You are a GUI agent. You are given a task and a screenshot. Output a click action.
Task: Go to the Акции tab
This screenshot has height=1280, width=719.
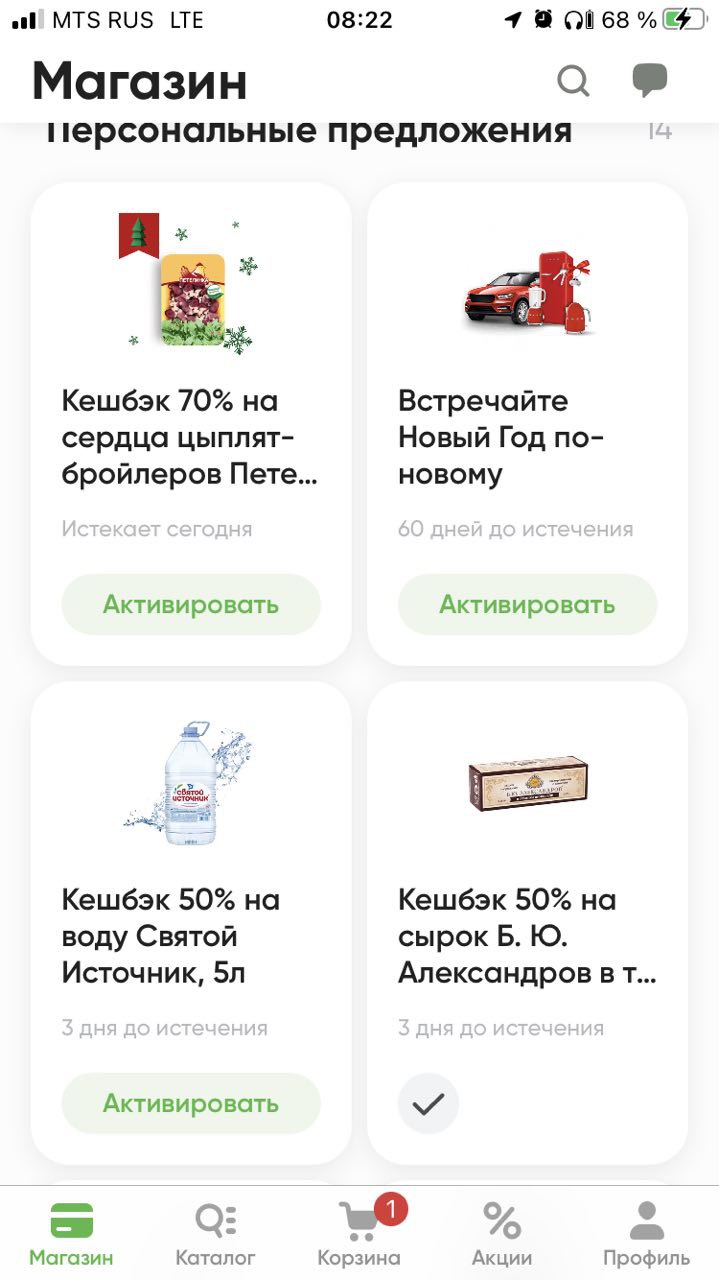(x=502, y=1235)
